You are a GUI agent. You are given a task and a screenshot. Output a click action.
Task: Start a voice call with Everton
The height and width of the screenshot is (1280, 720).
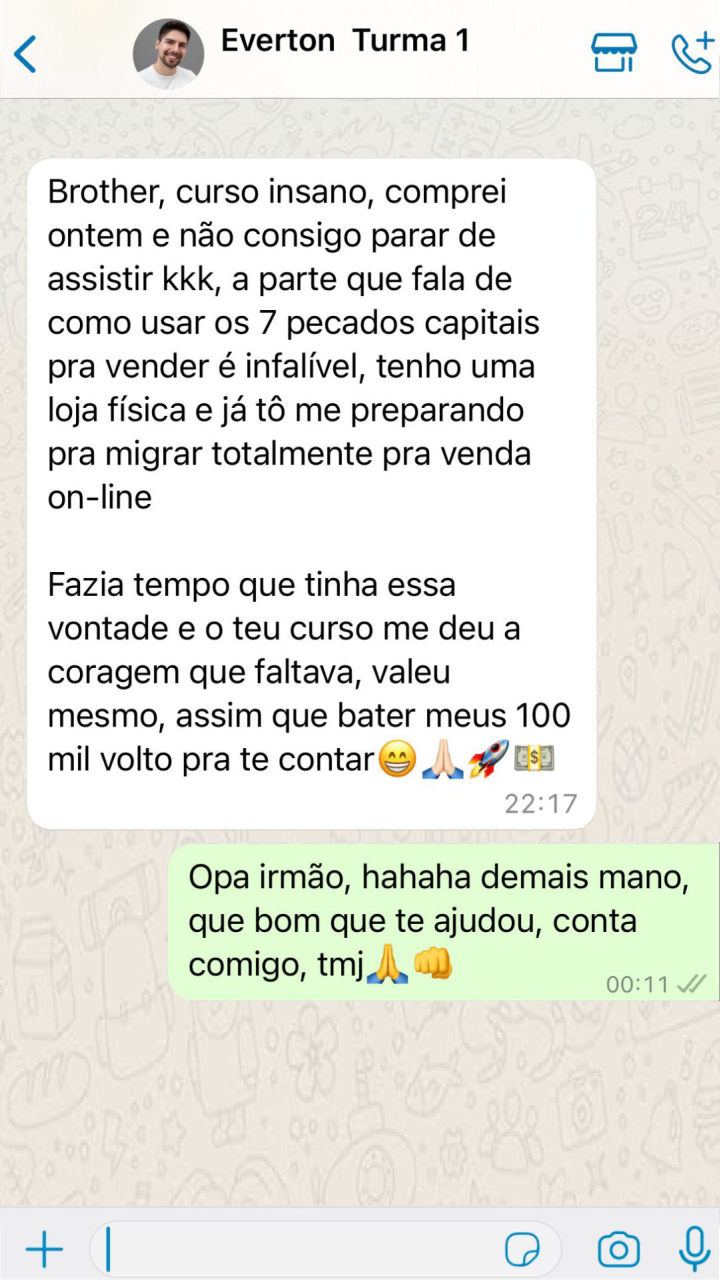pos(691,53)
